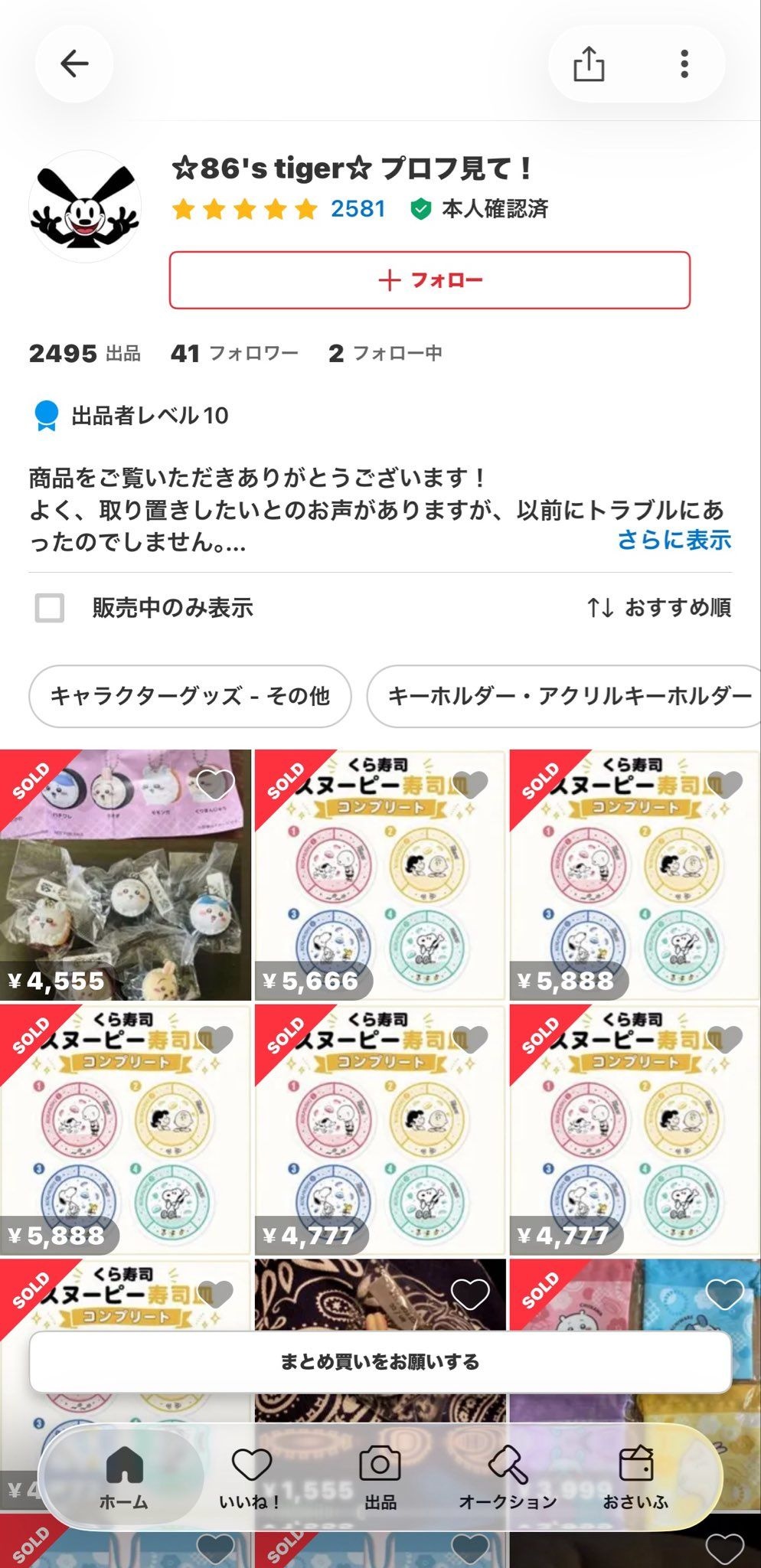Open the 出品 camera tab

380,1479
